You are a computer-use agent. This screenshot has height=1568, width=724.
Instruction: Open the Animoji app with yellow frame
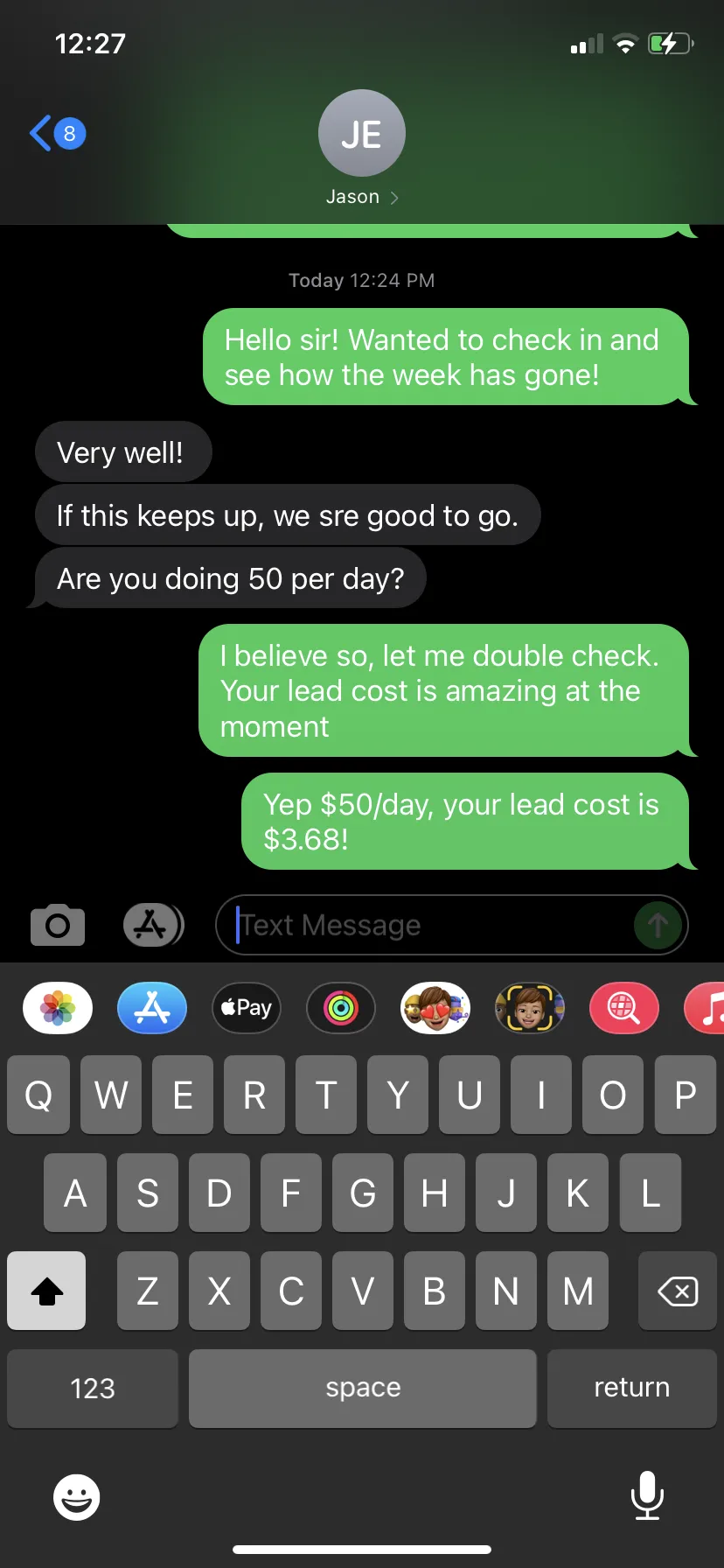[530, 1008]
